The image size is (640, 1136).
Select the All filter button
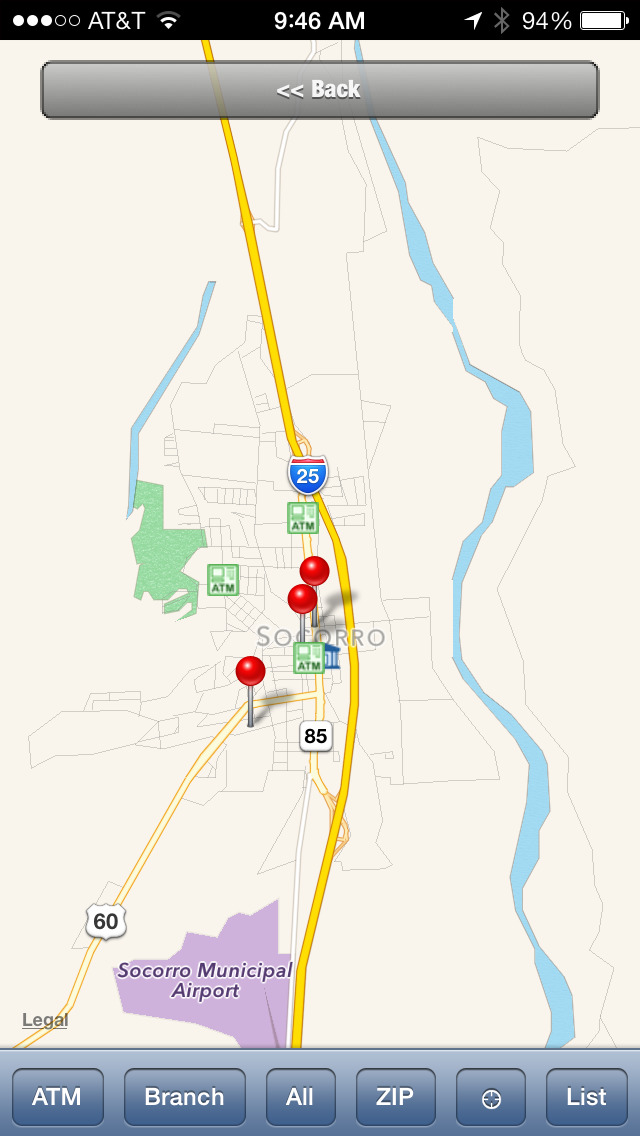pyautogui.click(x=300, y=1097)
